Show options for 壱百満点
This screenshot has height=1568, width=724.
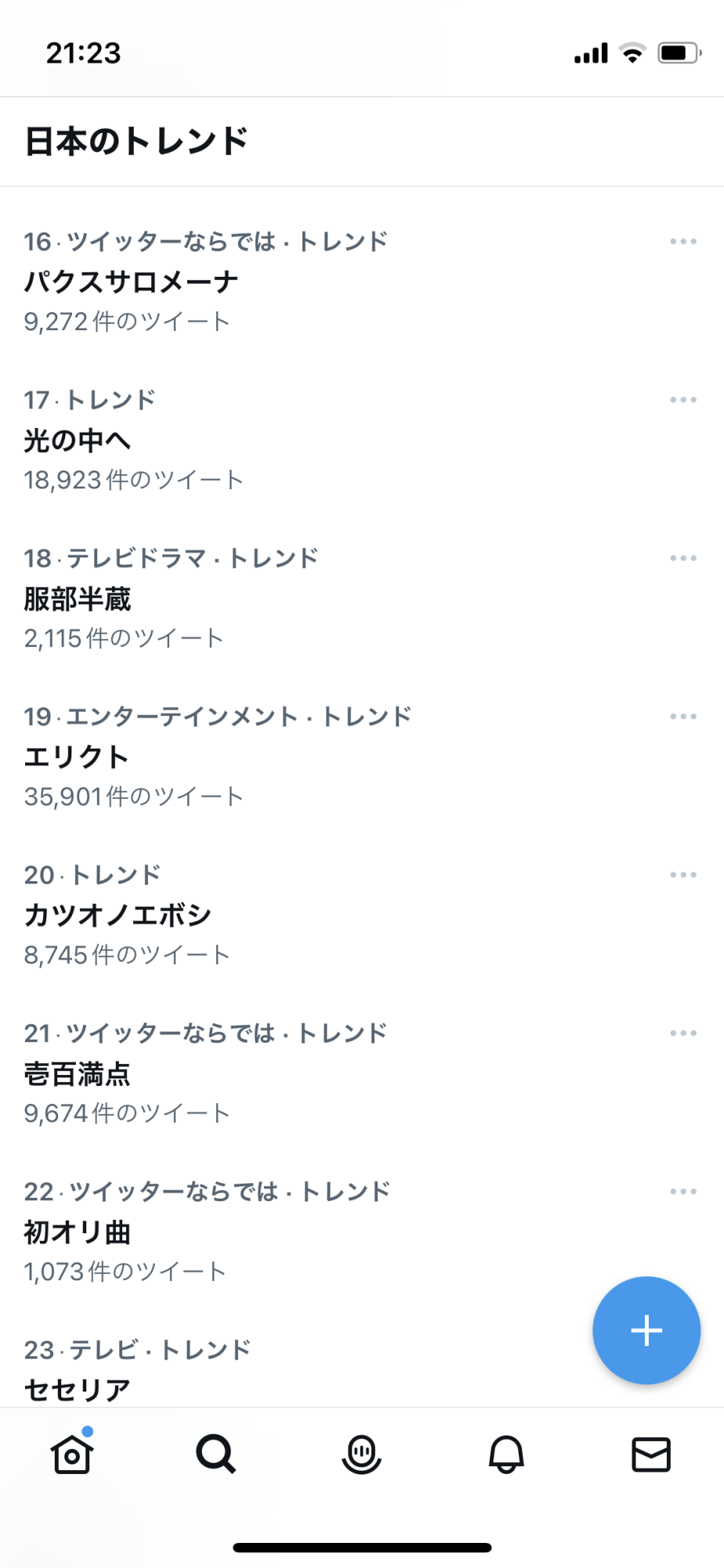coord(683,1033)
